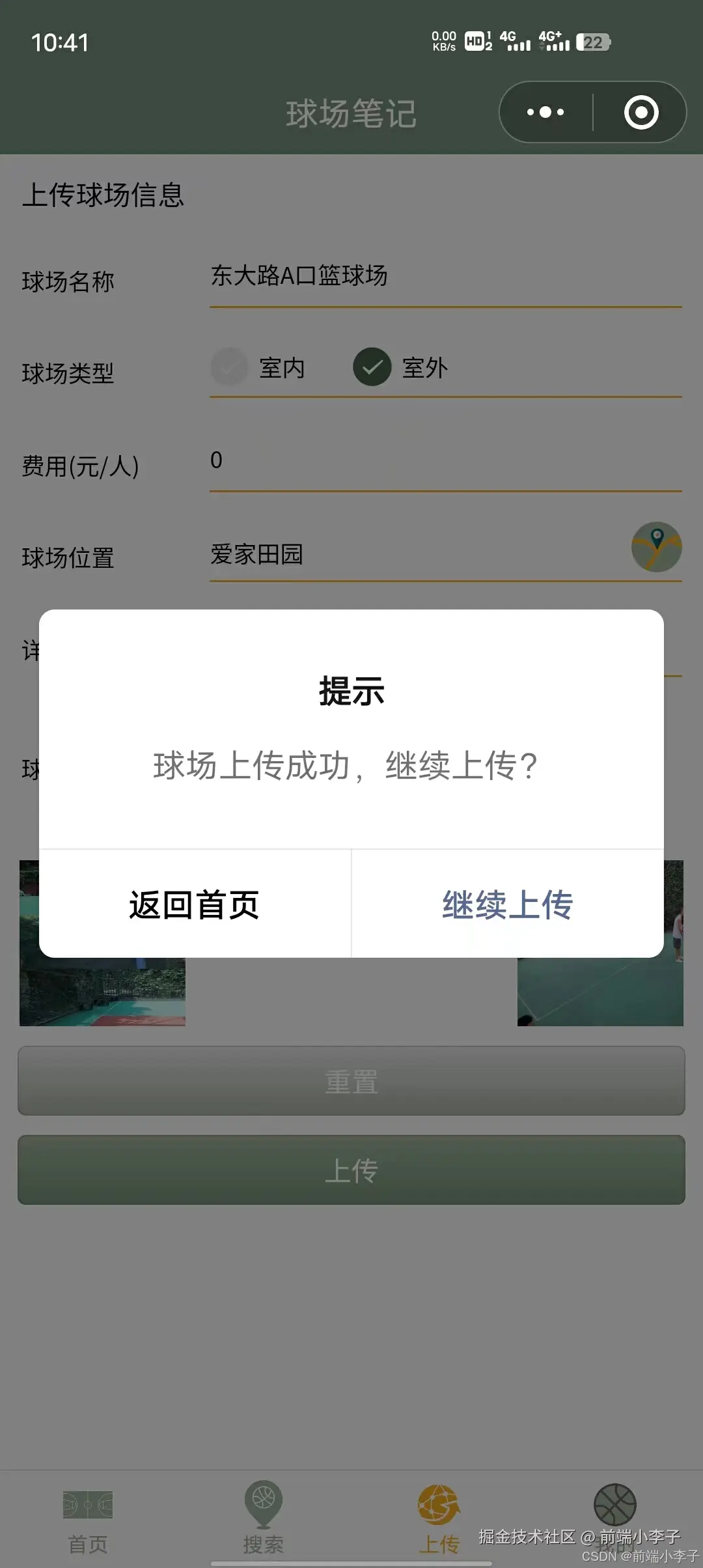Image resolution: width=703 pixels, height=1568 pixels.
Task: Tap the circular close capsule icon
Action: tap(640, 112)
